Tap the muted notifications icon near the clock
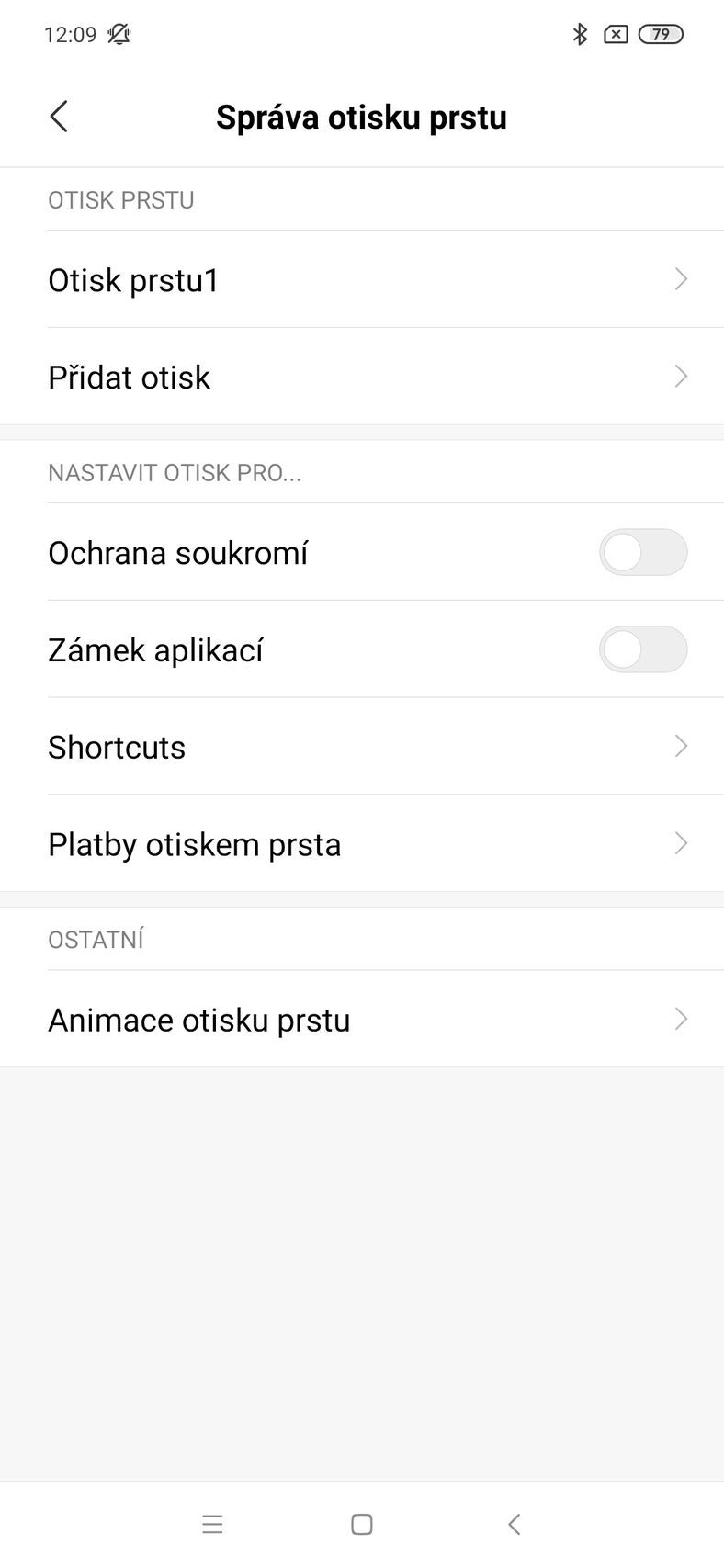 tap(119, 34)
